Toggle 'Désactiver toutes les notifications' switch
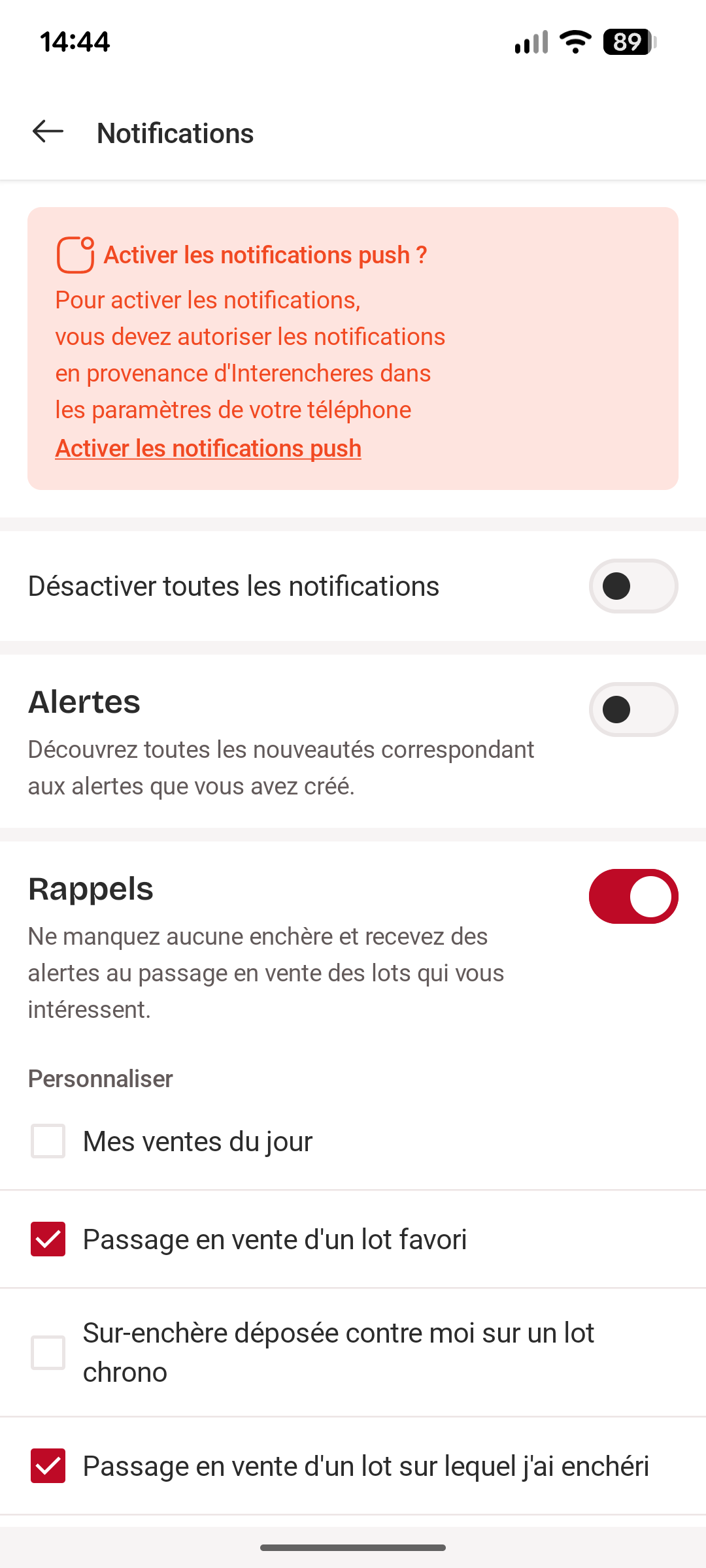This screenshot has width=706, height=1568. [x=633, y=586]
